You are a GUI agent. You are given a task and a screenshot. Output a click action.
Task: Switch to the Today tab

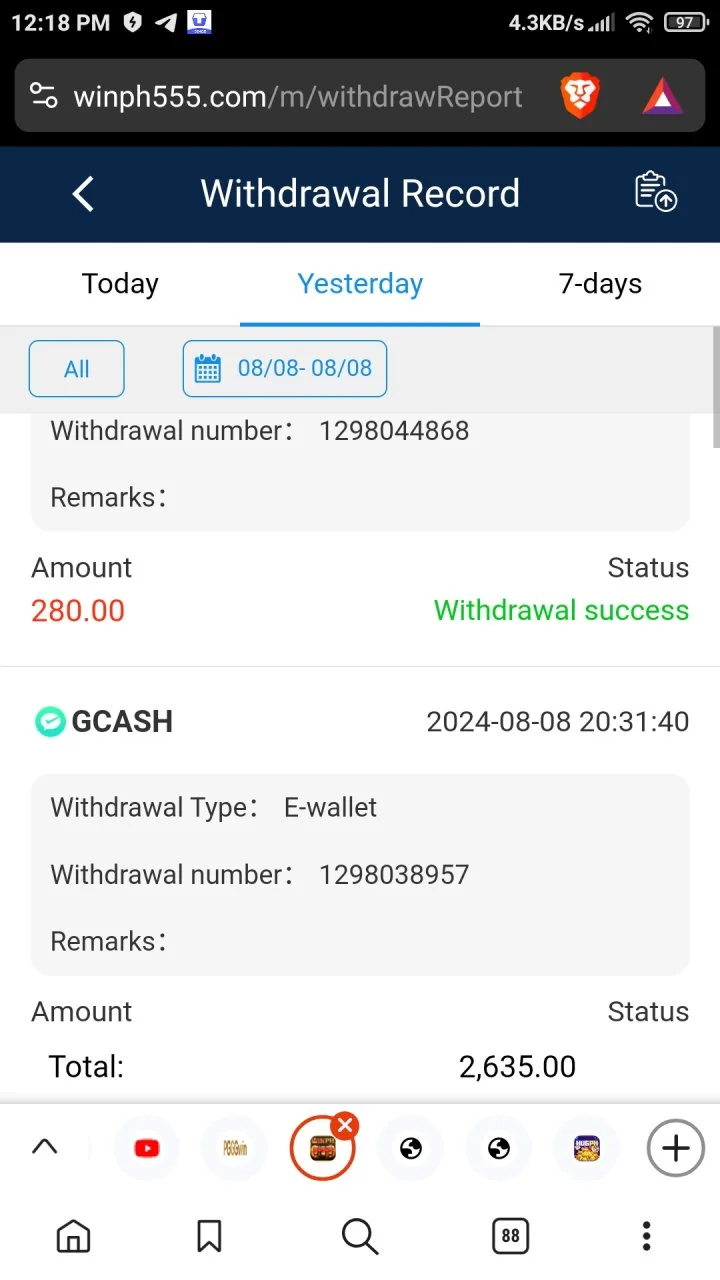(120, 284)
